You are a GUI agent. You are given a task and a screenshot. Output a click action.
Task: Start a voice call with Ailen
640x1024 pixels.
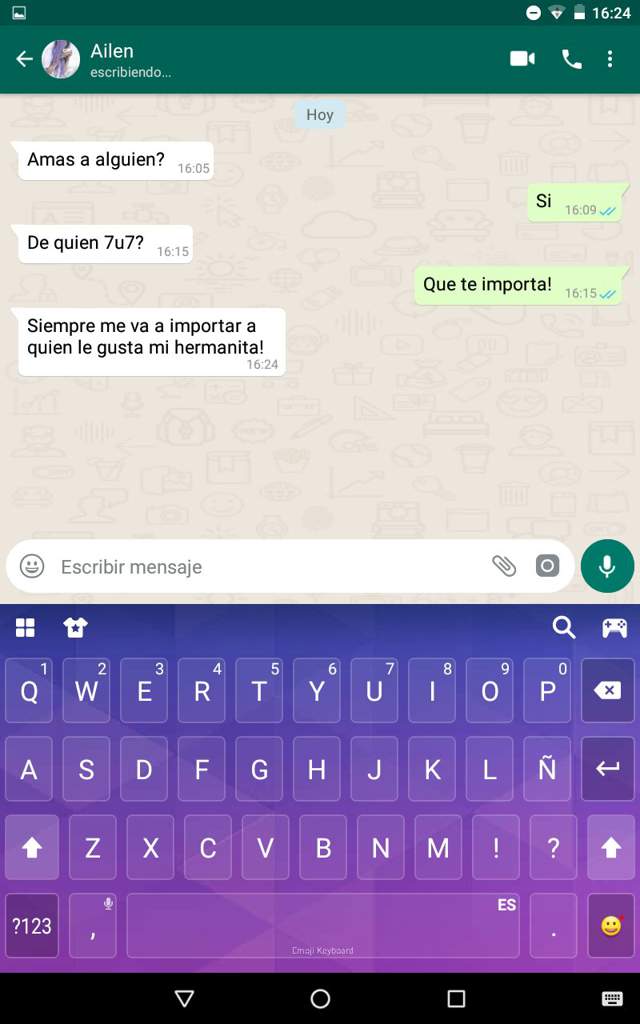coord(572,60)
